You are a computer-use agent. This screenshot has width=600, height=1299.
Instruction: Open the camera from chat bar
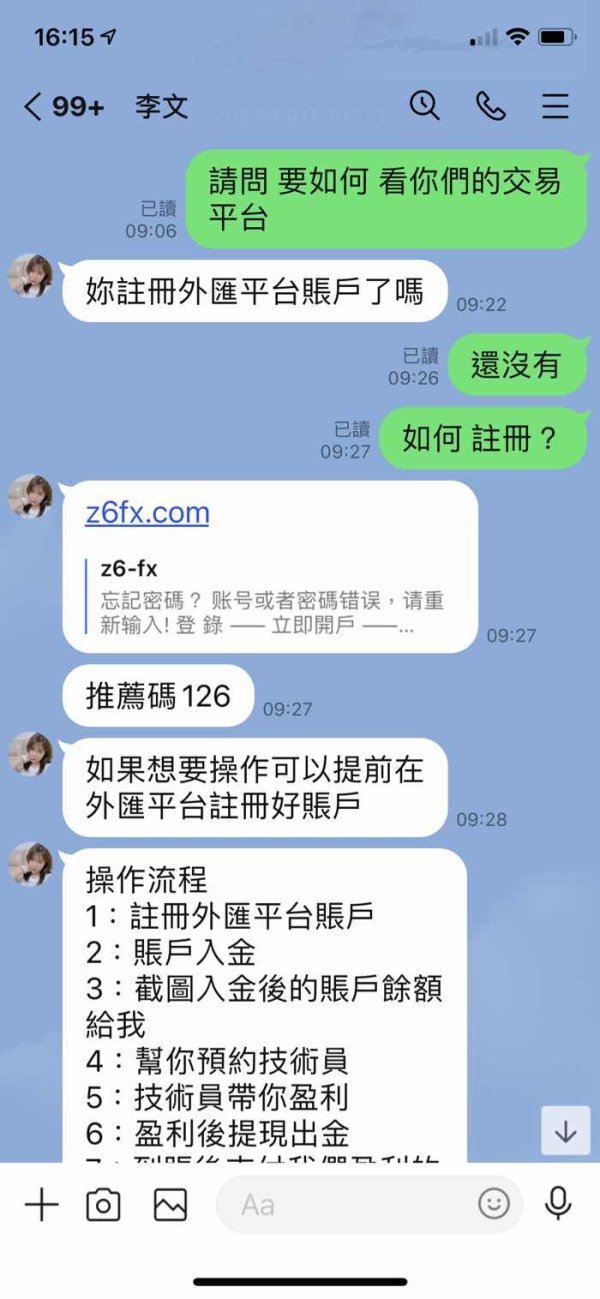pyautogui.click(x=103, y=1206)
